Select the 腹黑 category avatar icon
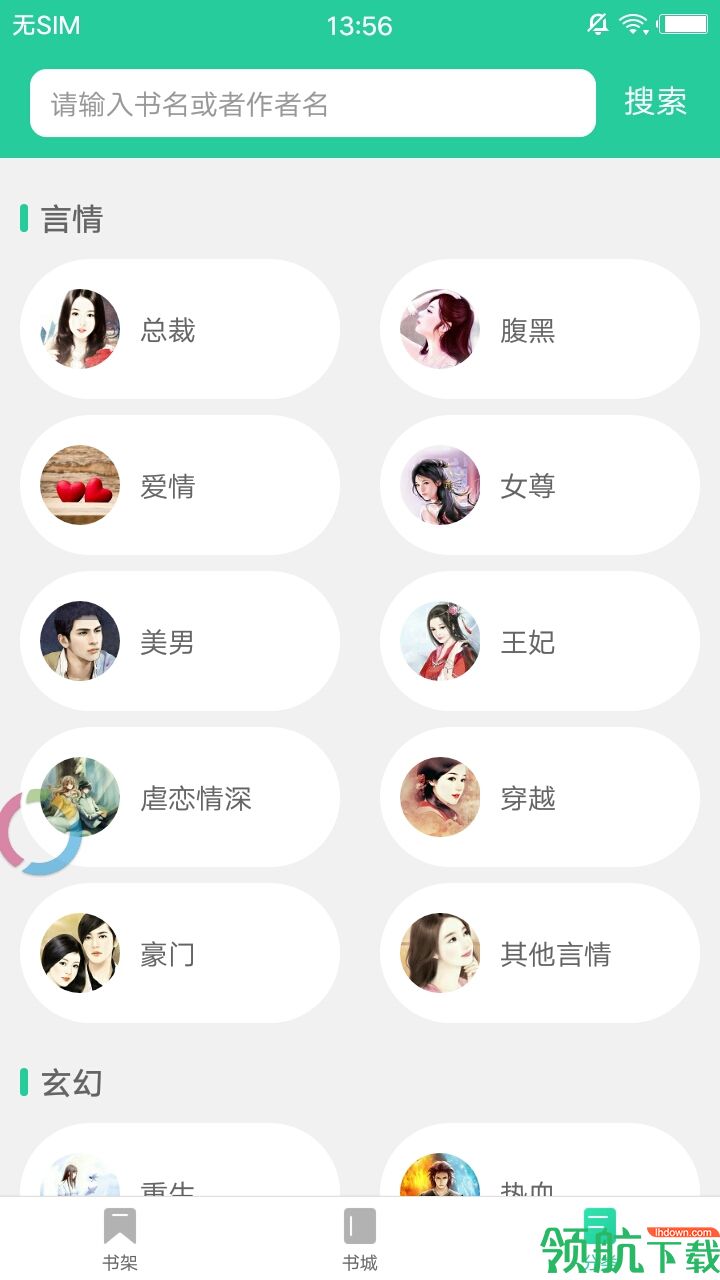Screen dimensions: 720x1280 [x=438, y=329]
